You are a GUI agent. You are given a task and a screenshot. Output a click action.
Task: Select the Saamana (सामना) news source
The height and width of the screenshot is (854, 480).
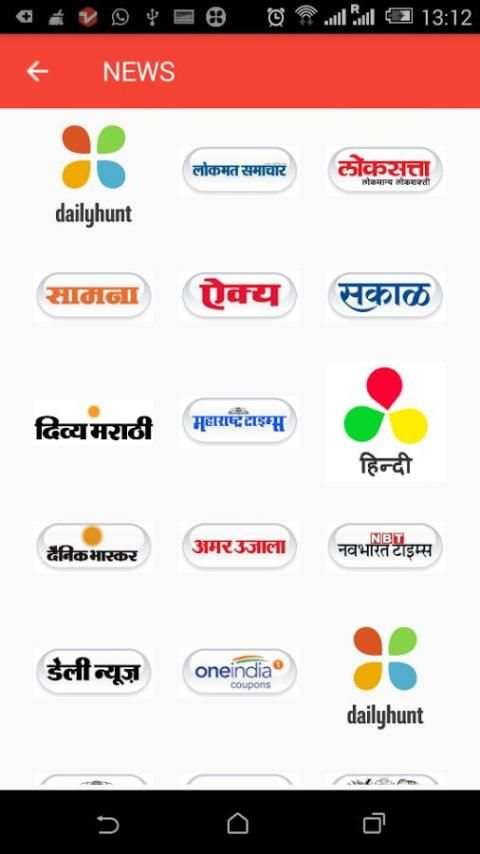(x=94, y=295)
